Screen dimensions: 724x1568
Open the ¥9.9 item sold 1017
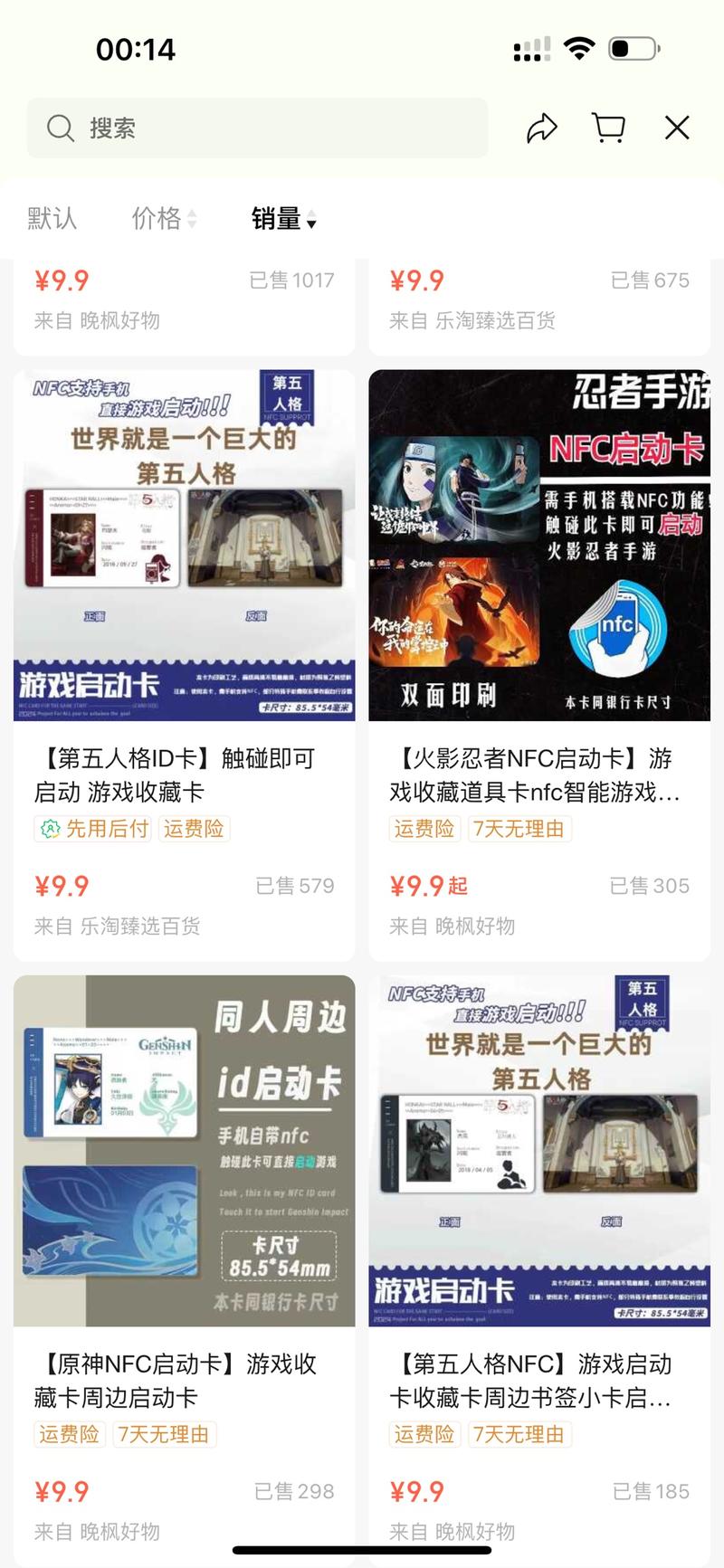coord(184,299)
